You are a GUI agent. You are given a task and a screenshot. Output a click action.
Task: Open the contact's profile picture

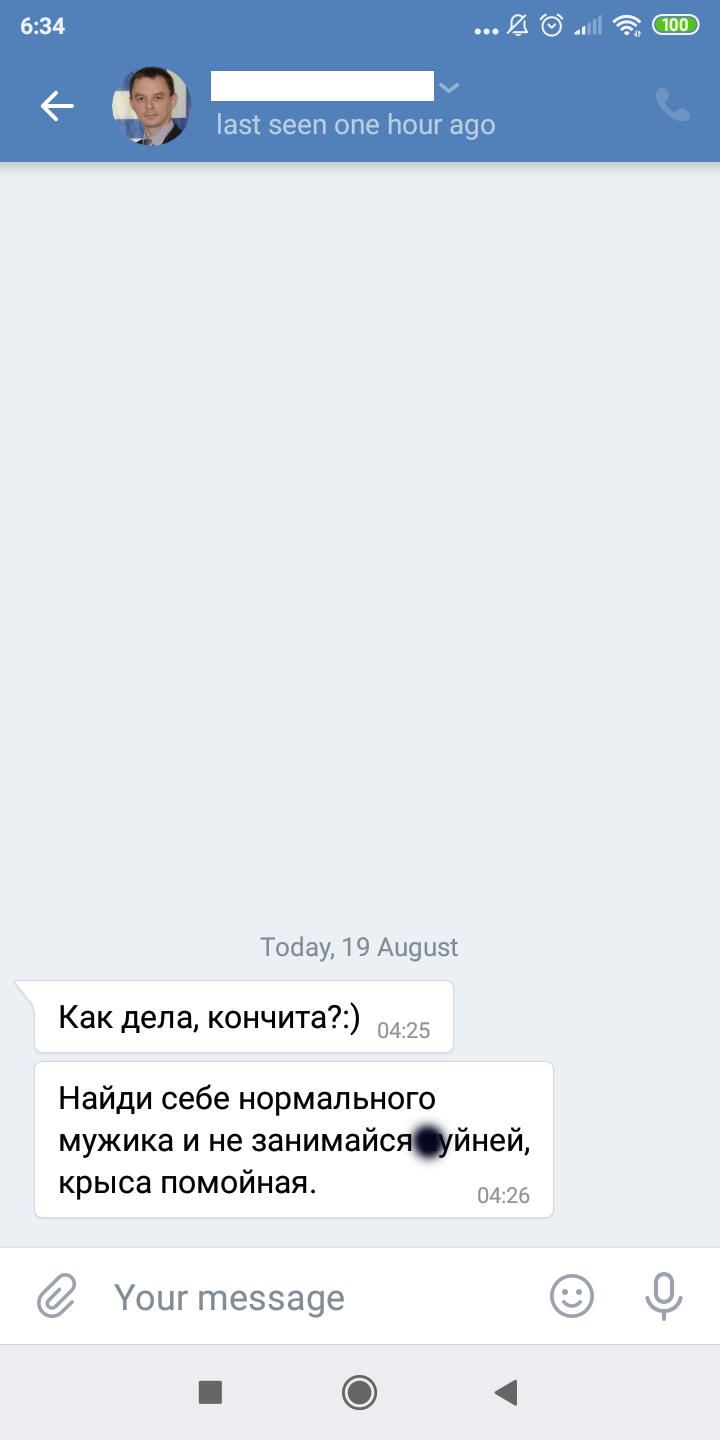click(x=151, y=106)
